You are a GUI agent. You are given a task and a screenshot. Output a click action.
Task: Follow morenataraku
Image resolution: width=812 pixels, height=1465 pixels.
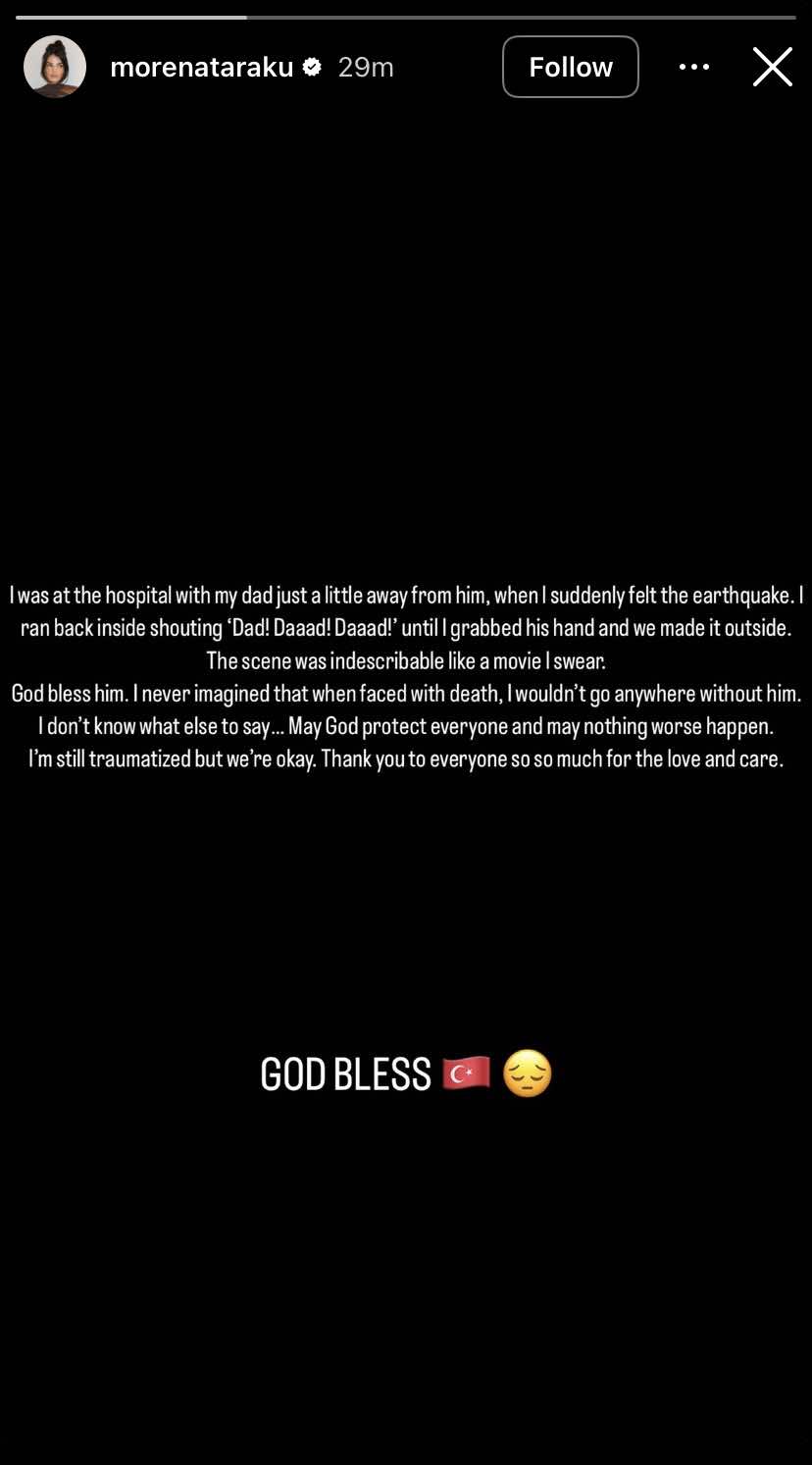(x=570, y=67)
